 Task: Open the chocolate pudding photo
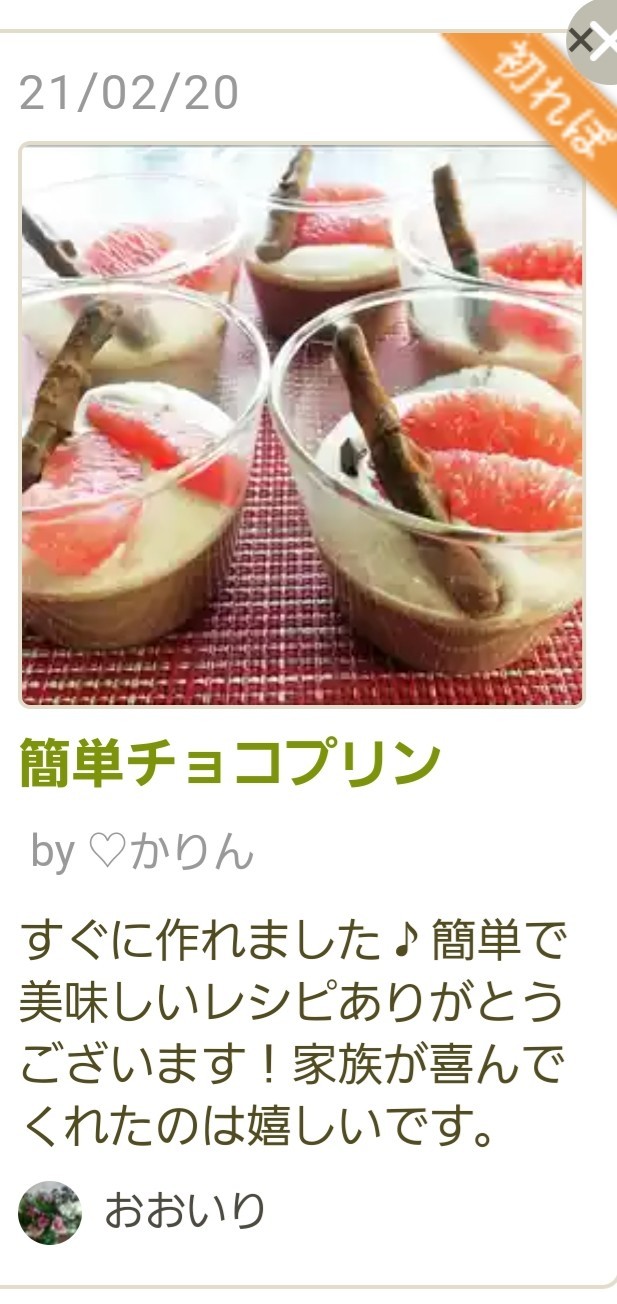tap(302, 425)
